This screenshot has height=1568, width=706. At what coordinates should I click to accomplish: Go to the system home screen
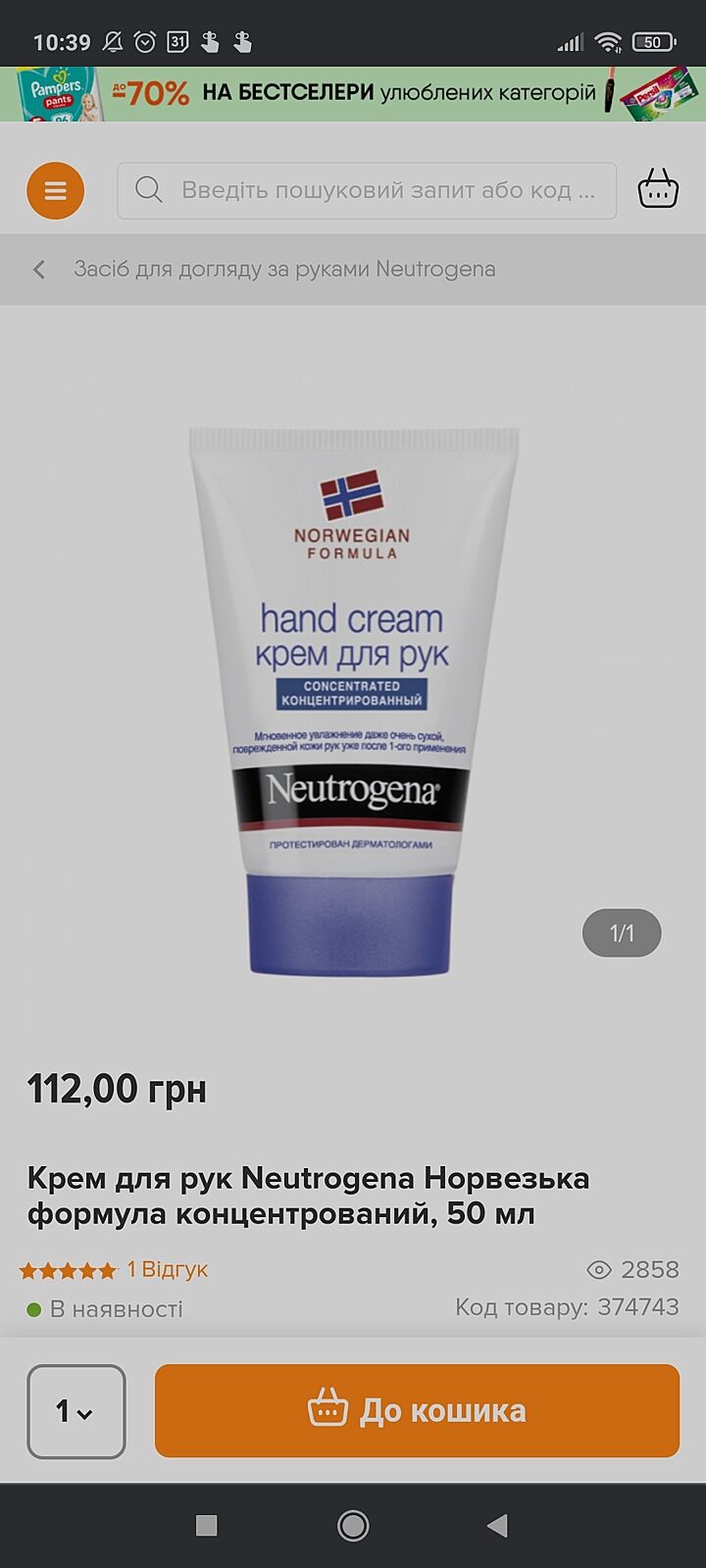point(353,1525)
